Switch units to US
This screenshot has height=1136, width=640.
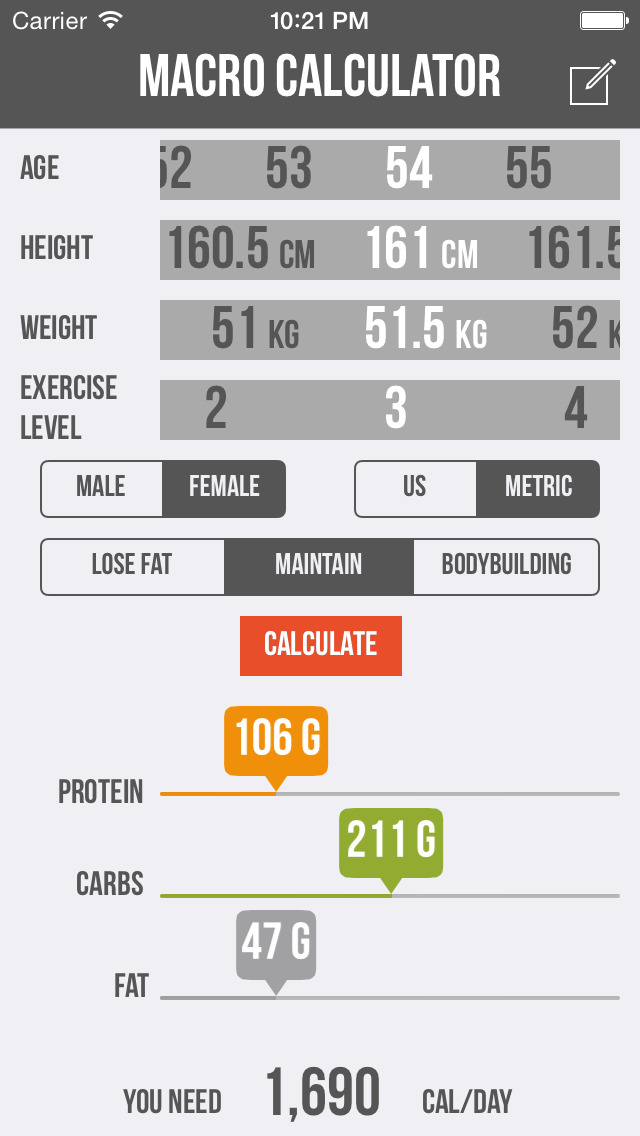(415, 489)
